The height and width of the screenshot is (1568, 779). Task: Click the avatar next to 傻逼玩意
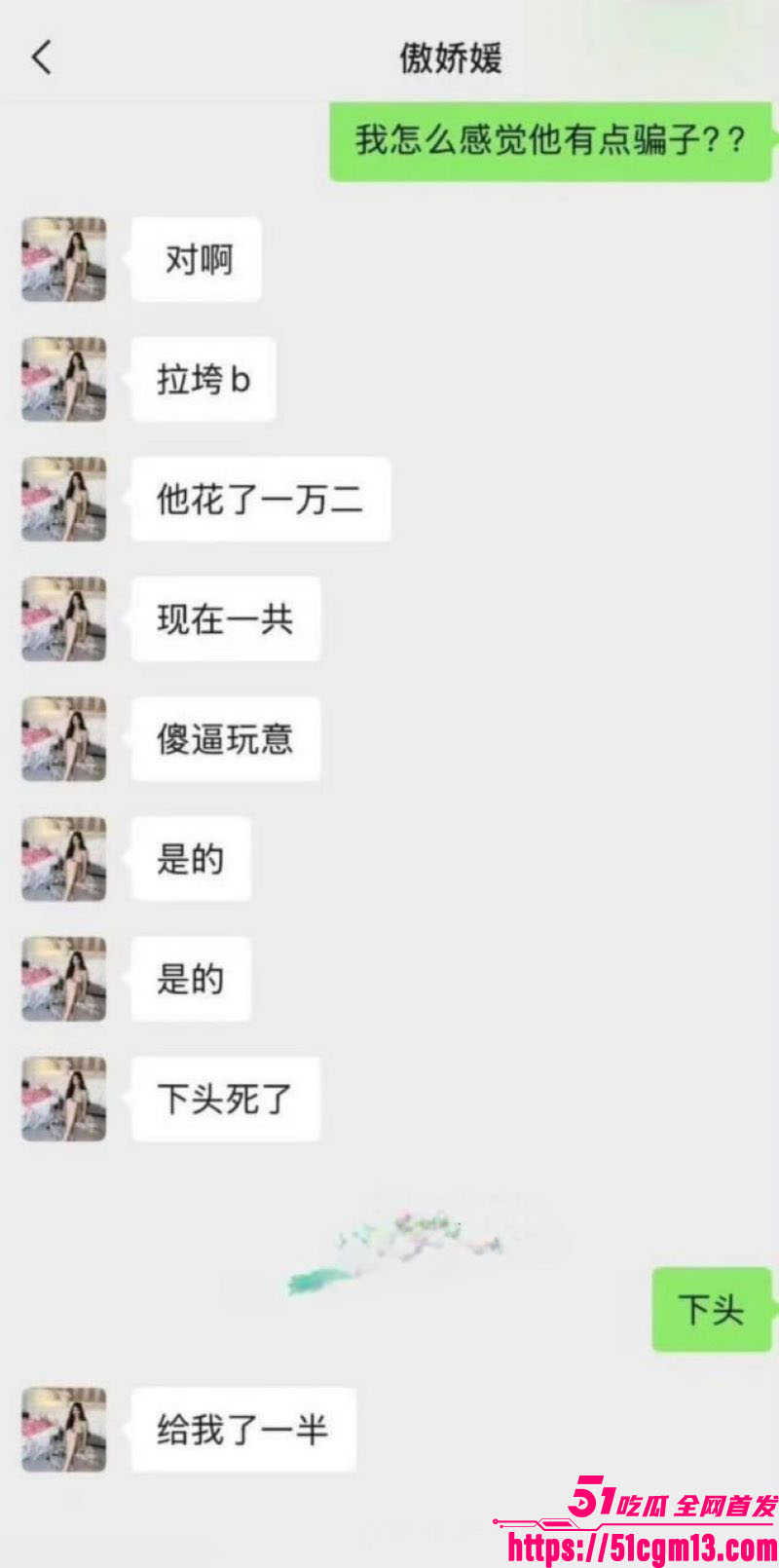[x=62, y=738]
